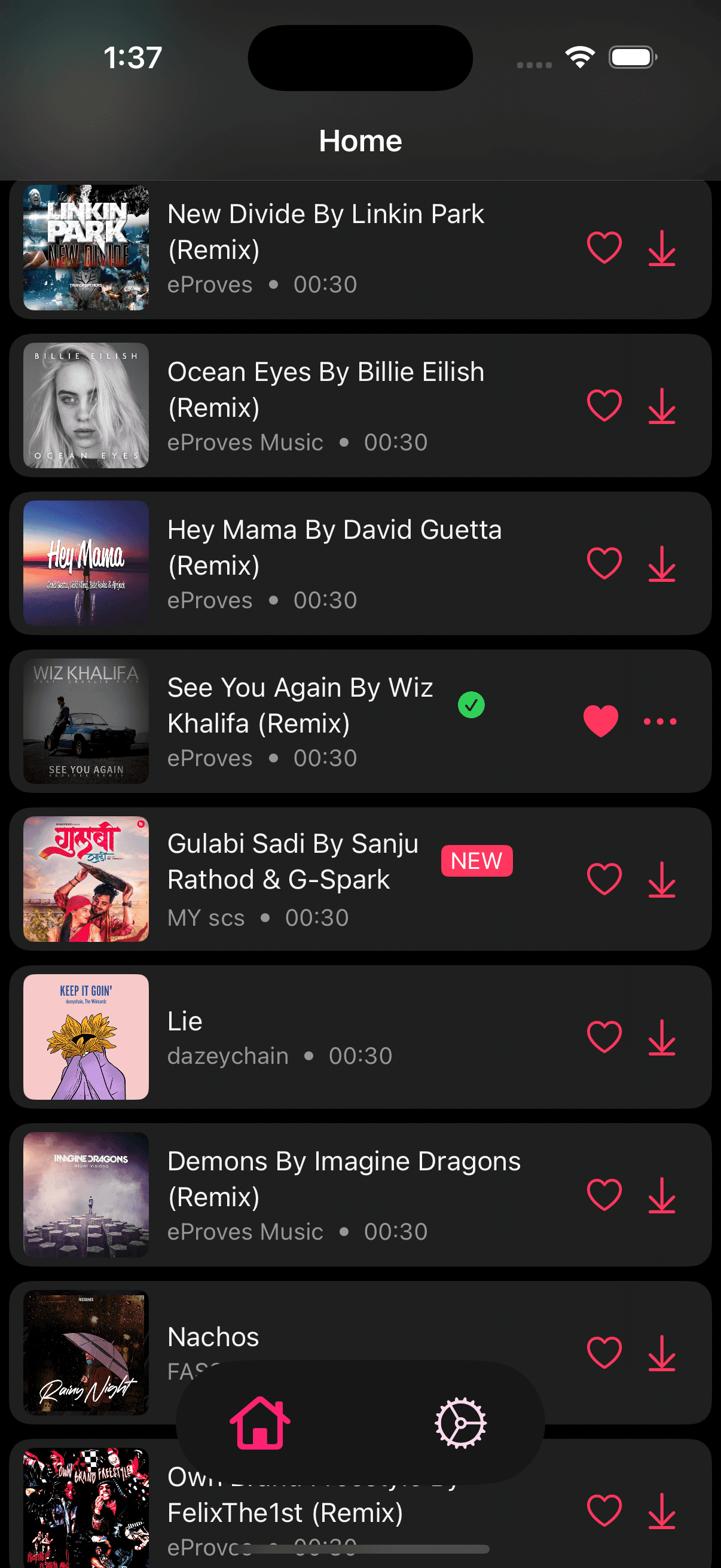Open more options for See You Again

[x=659, y=721]
